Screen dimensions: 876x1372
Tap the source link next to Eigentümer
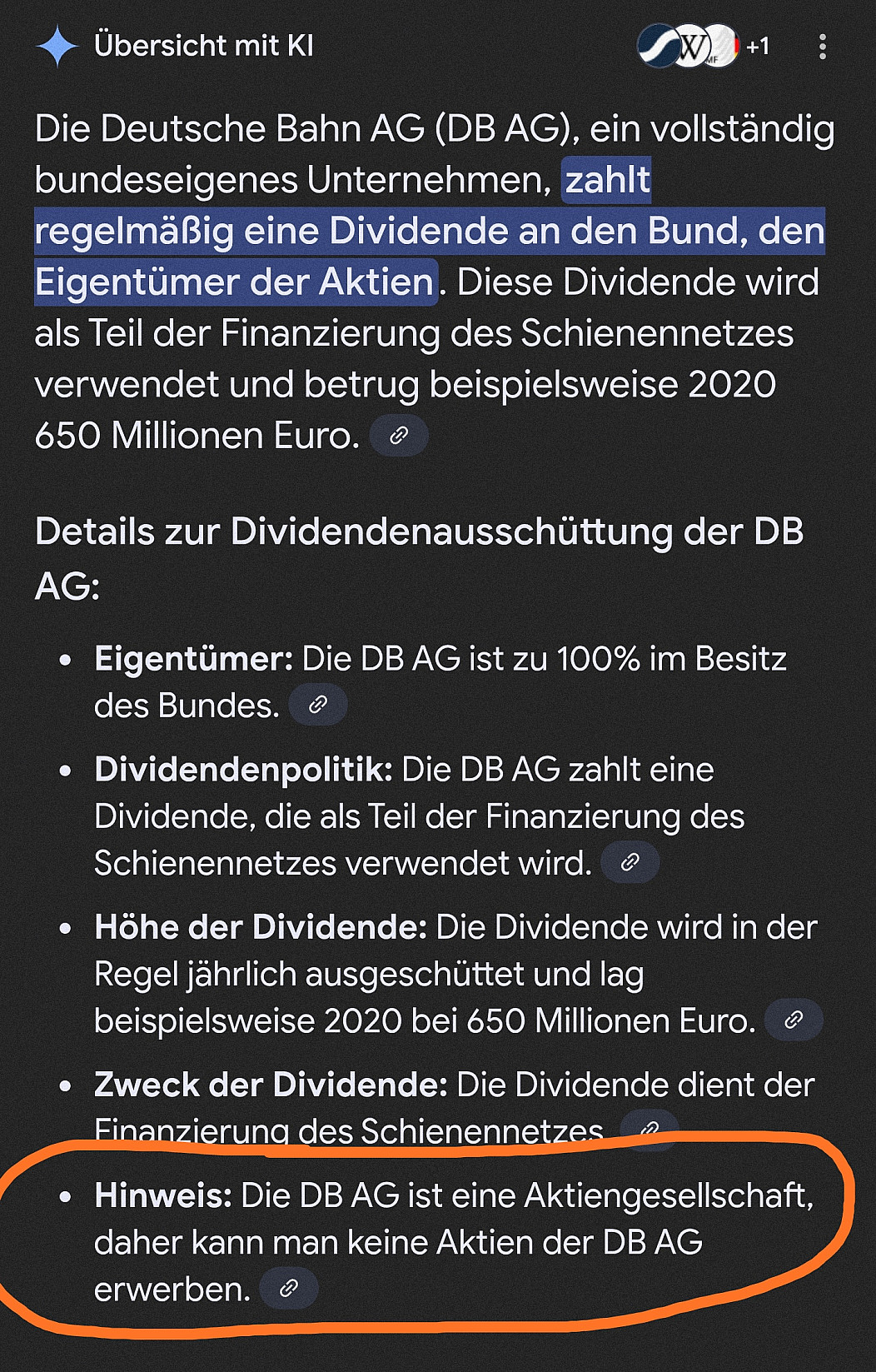tap(317, 706)
